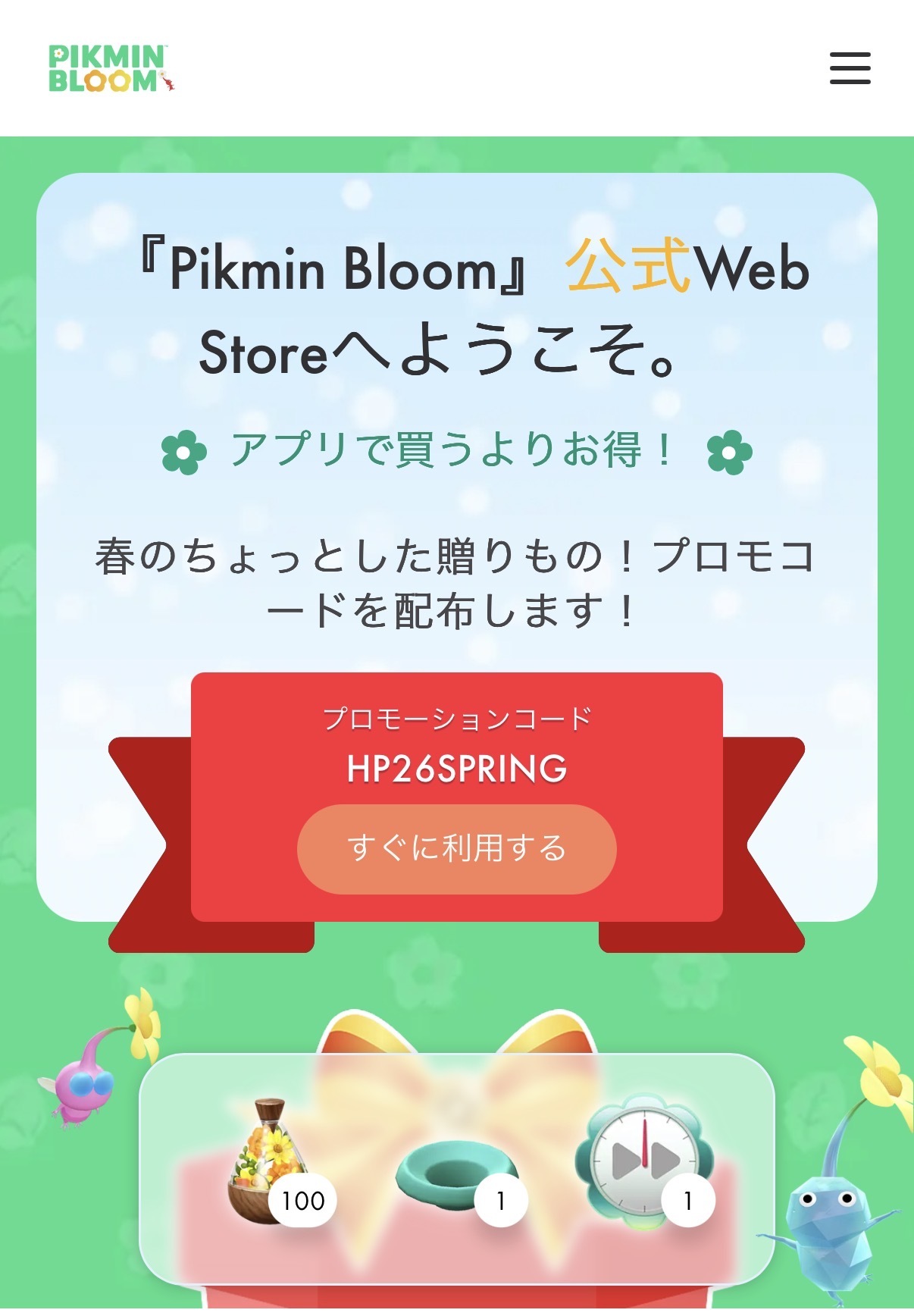This screenshot has width=914, height=1316.
Task: Go to the Pikmin Bloom home logo
Action: (x=111, y=68)
